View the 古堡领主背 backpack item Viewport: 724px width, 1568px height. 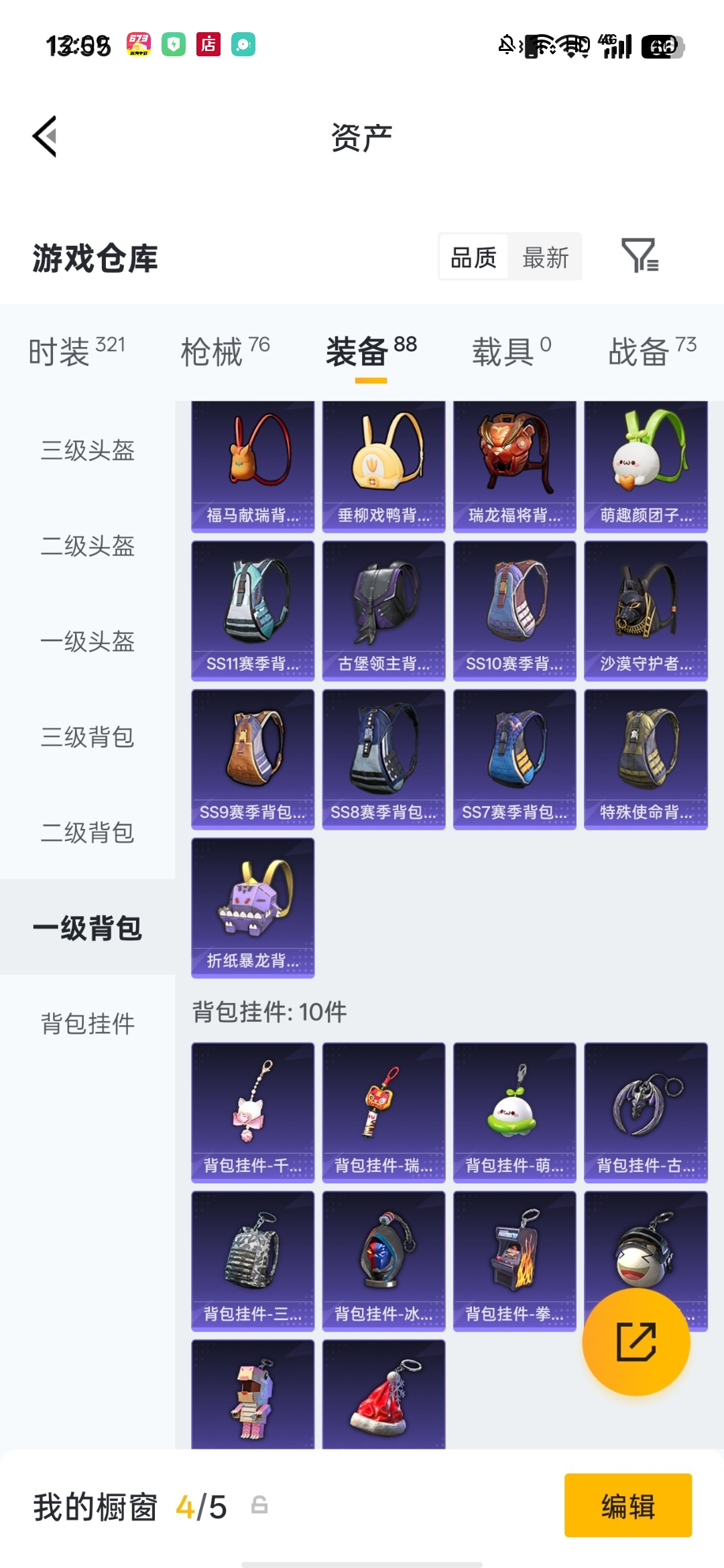(383, 610)
